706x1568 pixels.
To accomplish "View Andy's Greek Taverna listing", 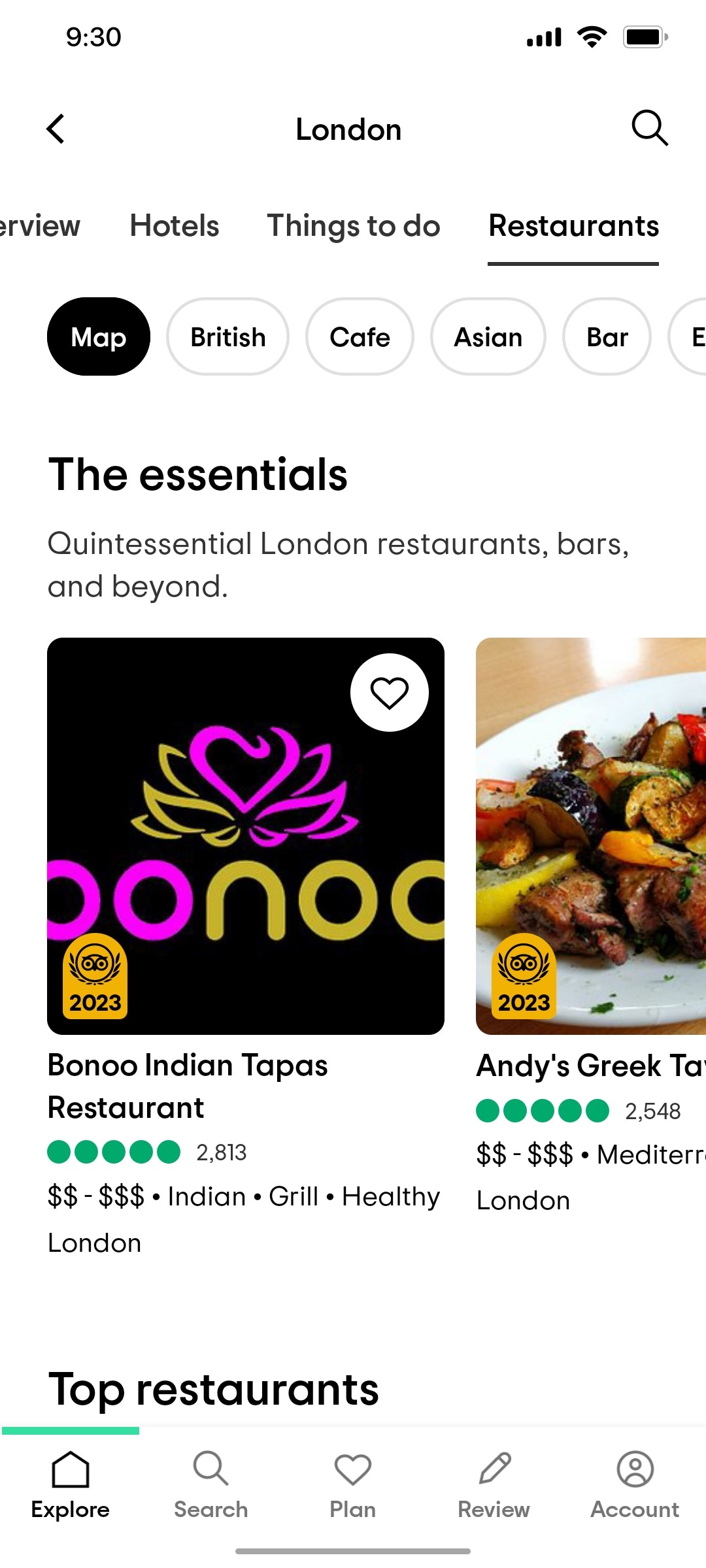I will (x=588, y=1066).
